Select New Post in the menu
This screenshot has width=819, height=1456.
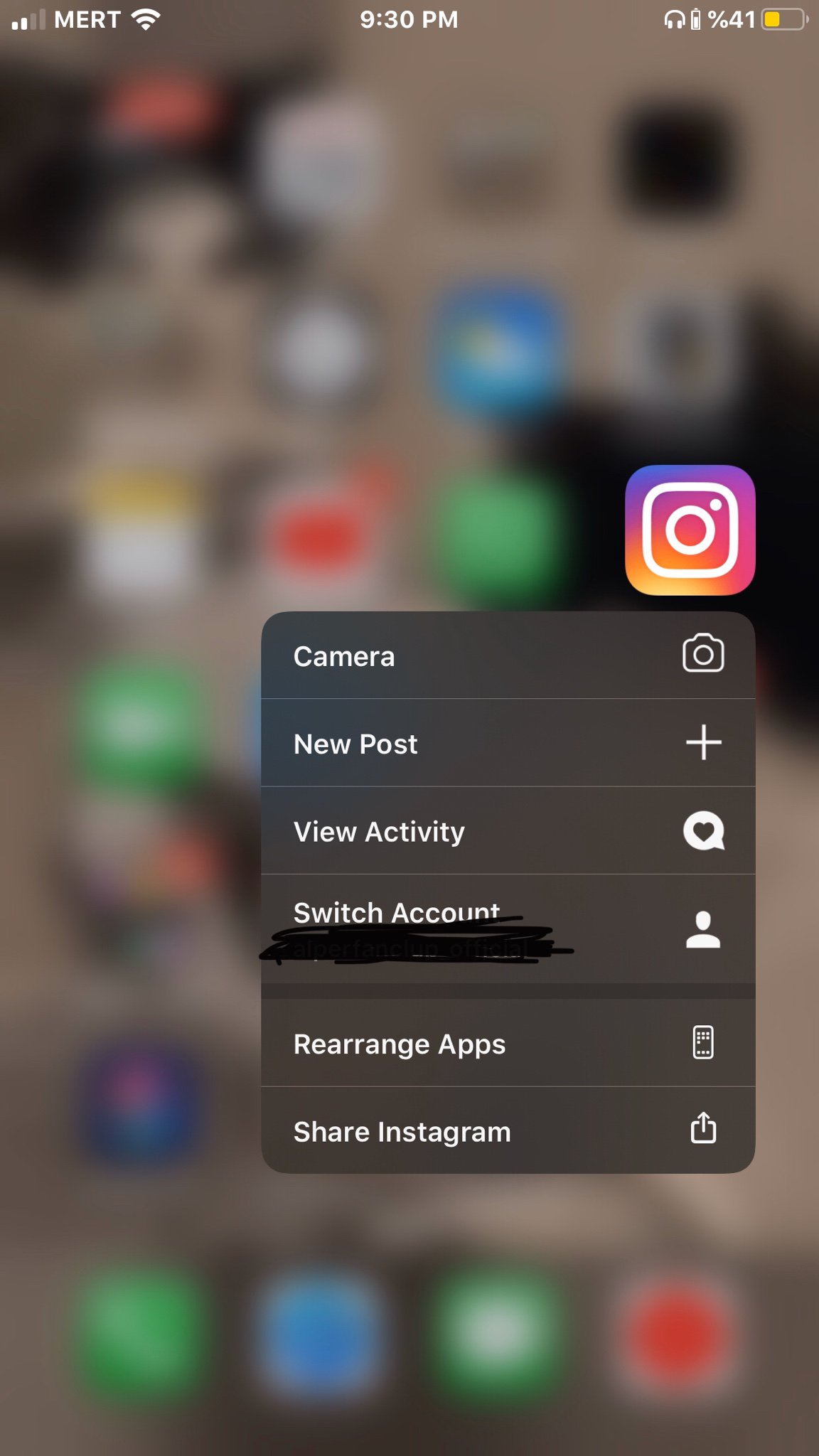508,743
